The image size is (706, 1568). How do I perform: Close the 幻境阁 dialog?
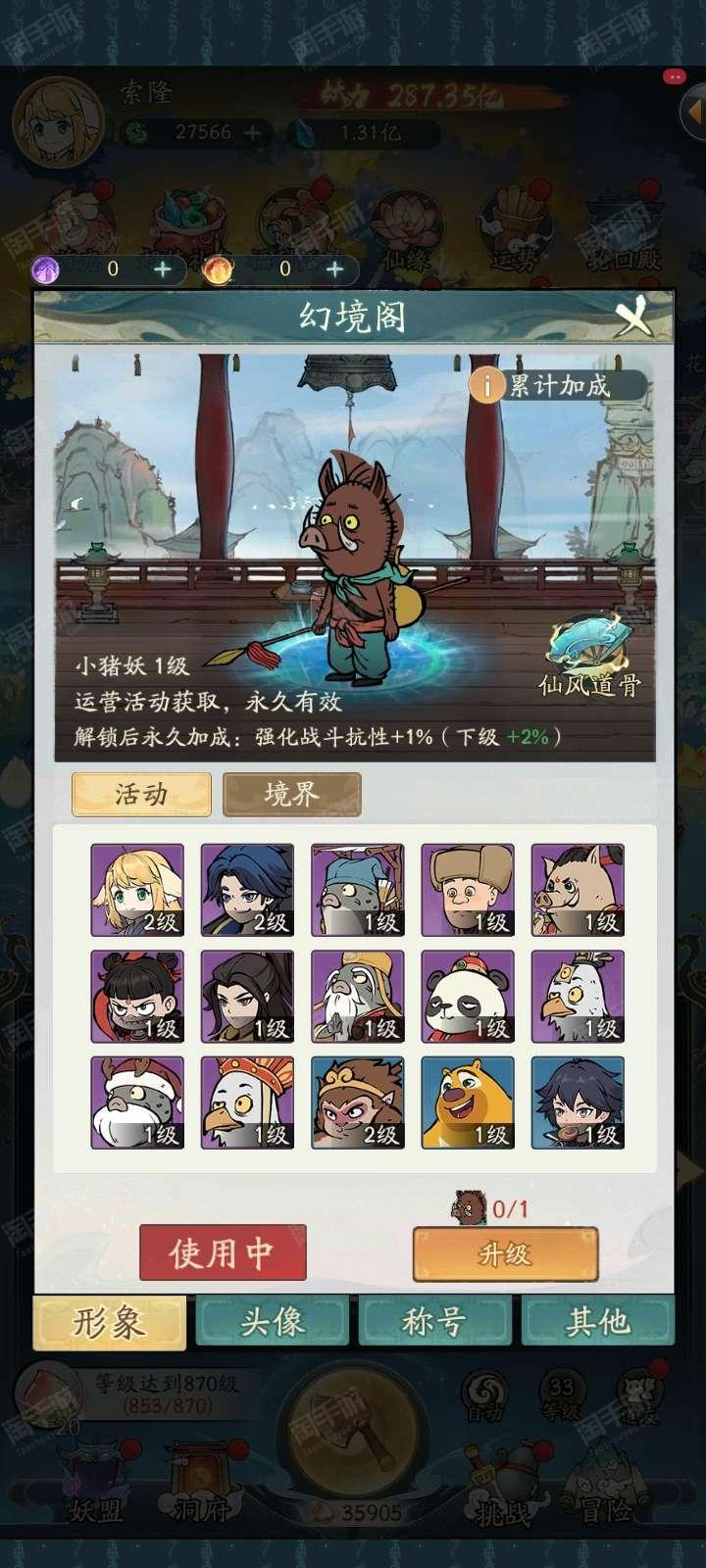(634, 317)
